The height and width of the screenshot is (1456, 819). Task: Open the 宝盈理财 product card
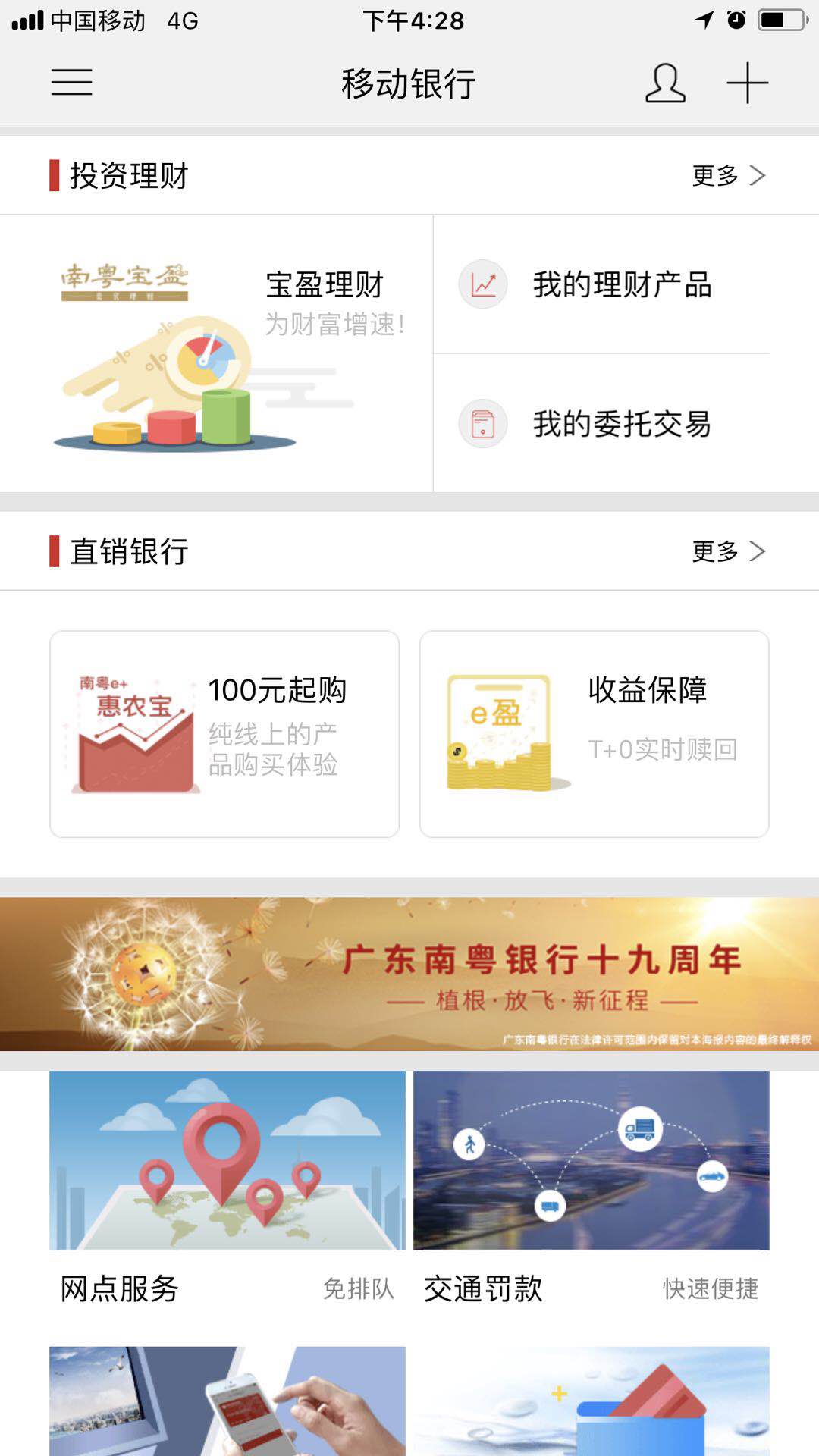pyautogui.click(x=216, y=354)
